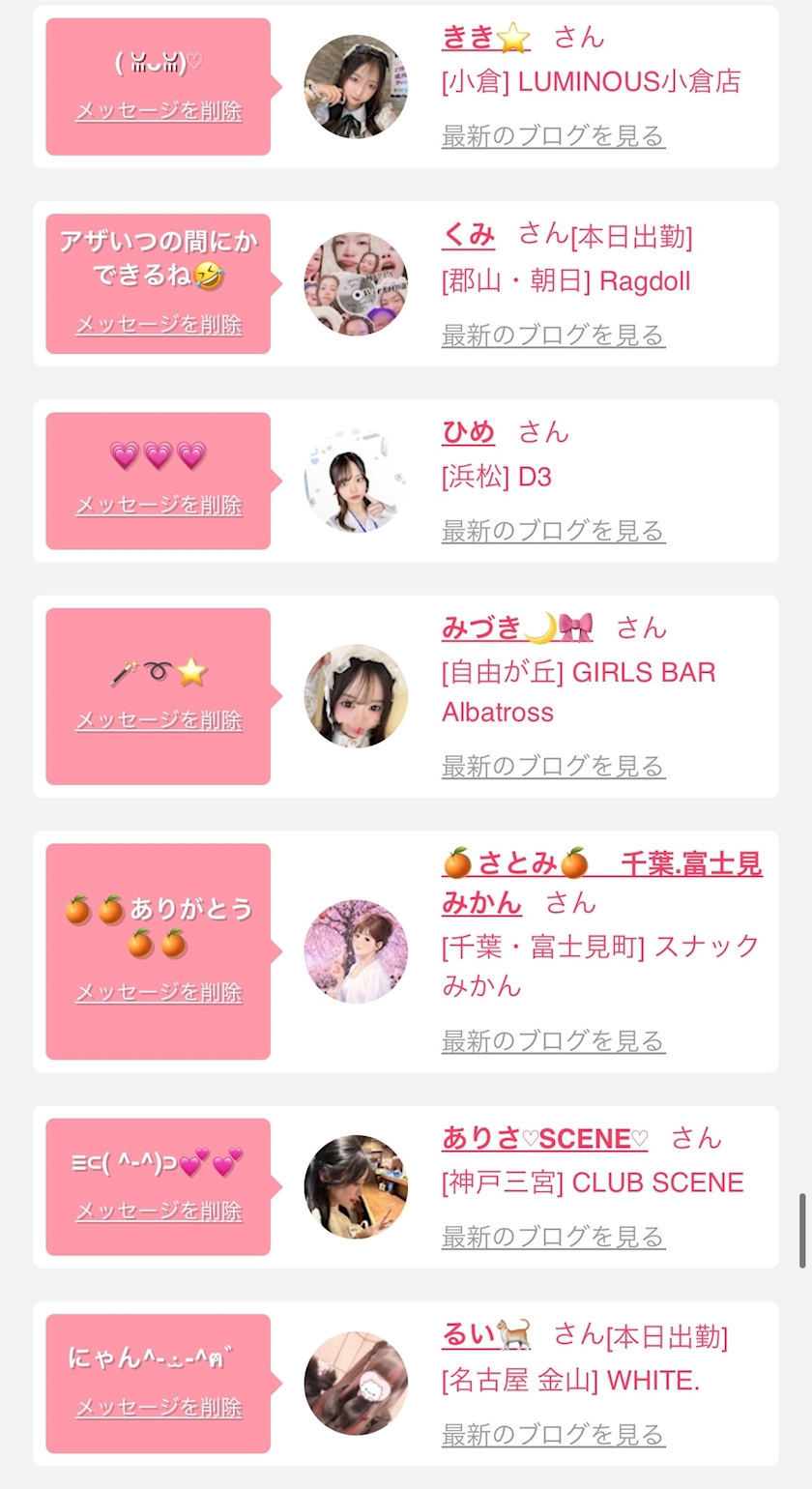Open ありさ♡SCENE♡ profile link
Image resolution: width=812 pixels, height=1489 pixels.
(x=545, y=1138)
